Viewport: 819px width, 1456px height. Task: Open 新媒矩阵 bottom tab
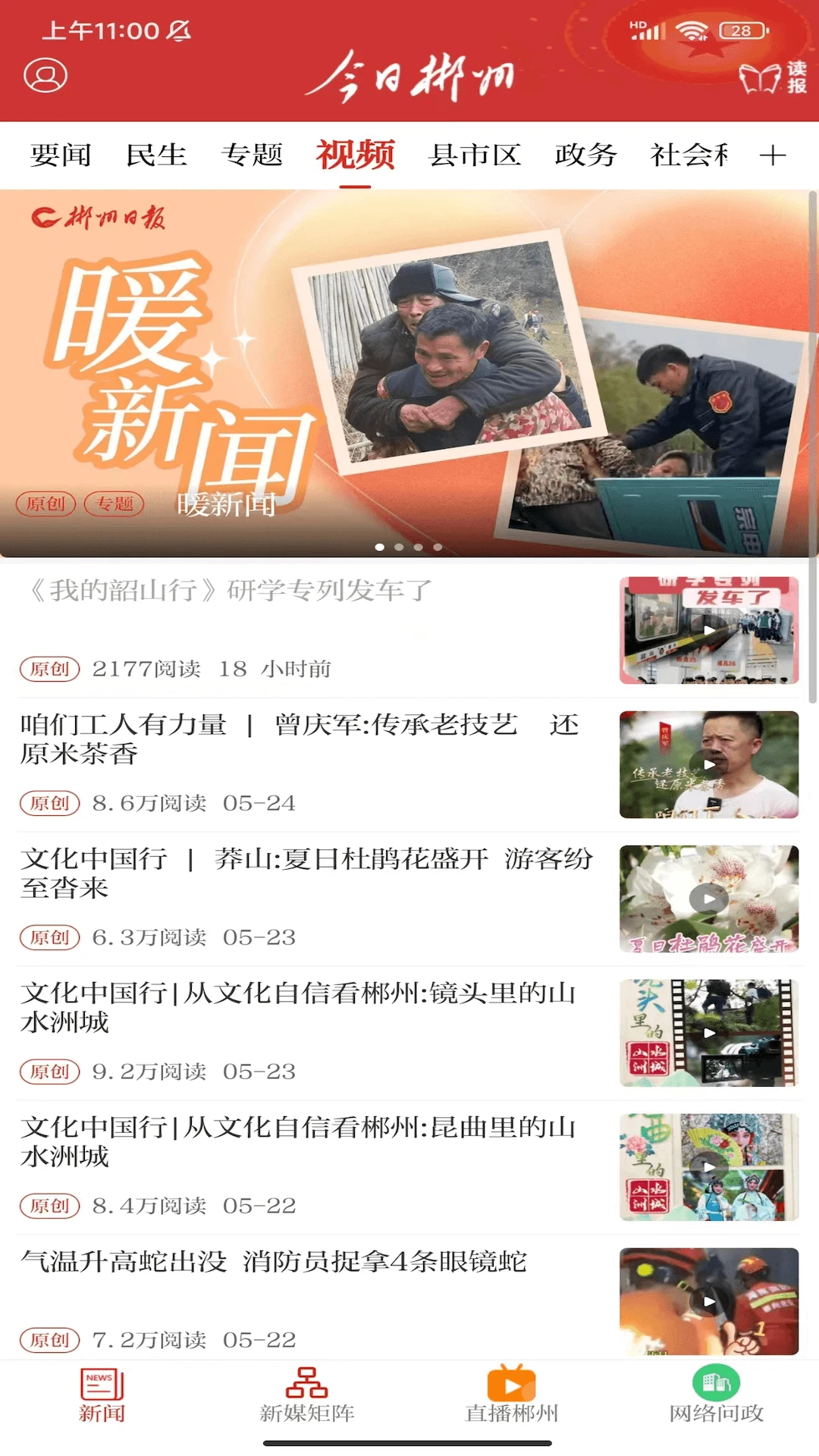pyautogui.click(x=306, y=1396)
